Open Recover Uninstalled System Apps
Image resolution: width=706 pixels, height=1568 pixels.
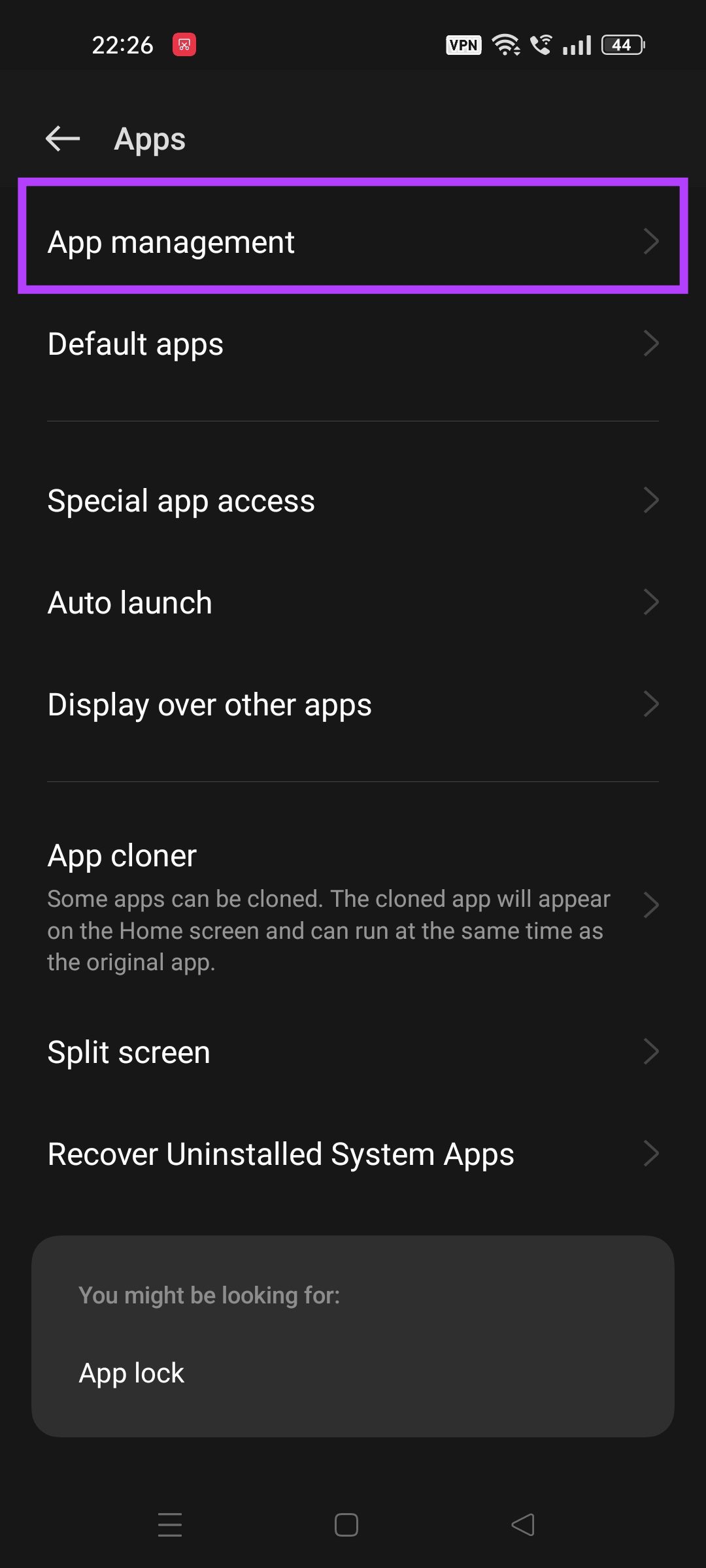click(x=353, y=1153)
